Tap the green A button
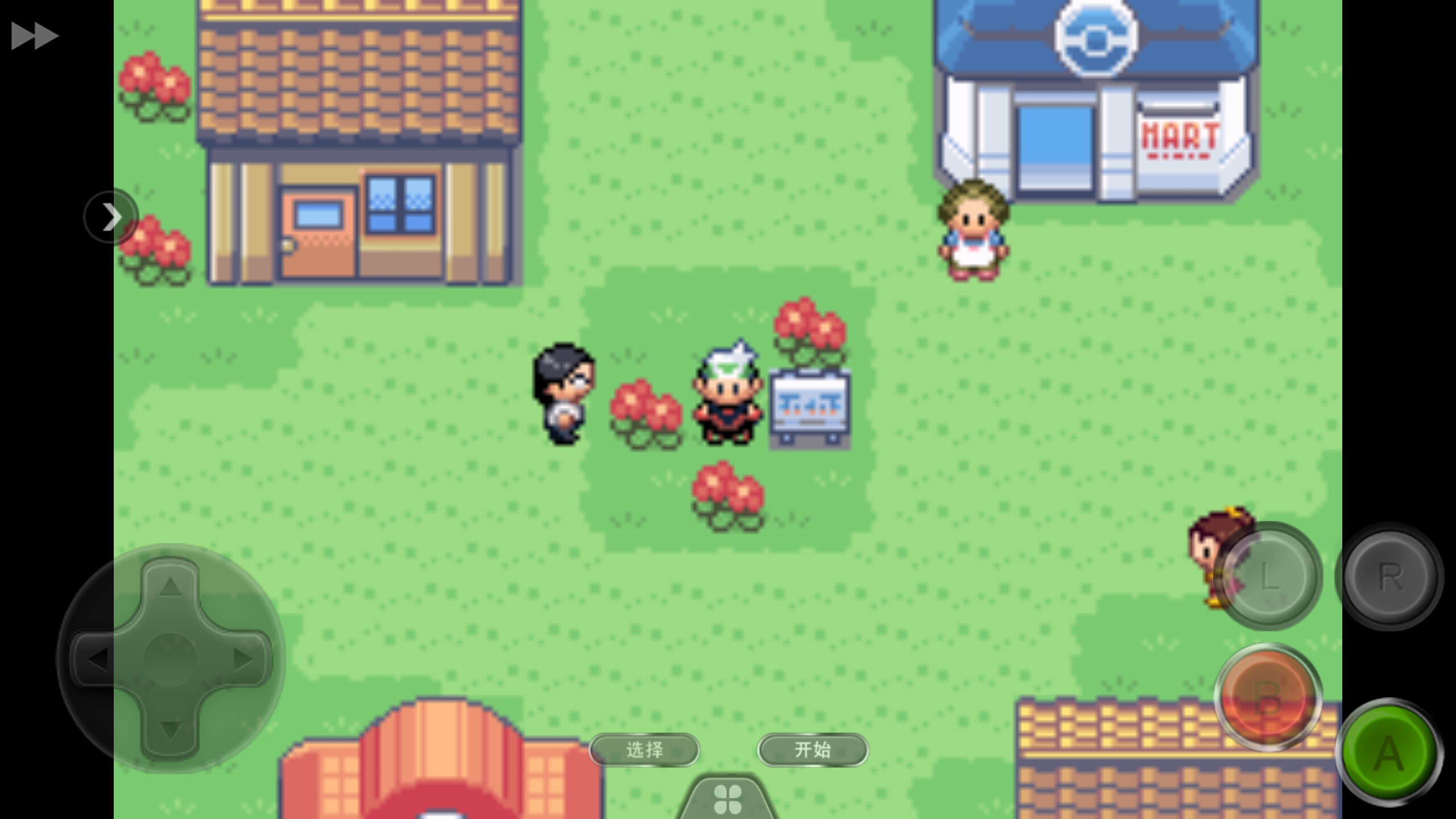The width and height of the screenshot is (1456, 819). click(1389, 752)
